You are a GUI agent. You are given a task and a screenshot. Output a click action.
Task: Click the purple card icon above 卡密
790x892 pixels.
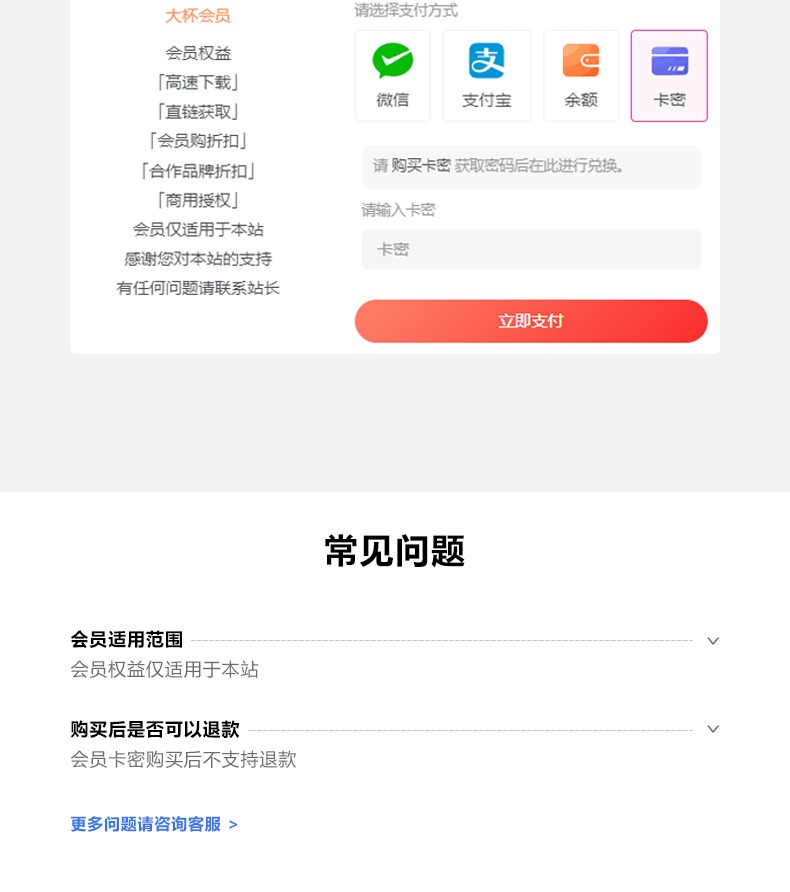(669, 60)
